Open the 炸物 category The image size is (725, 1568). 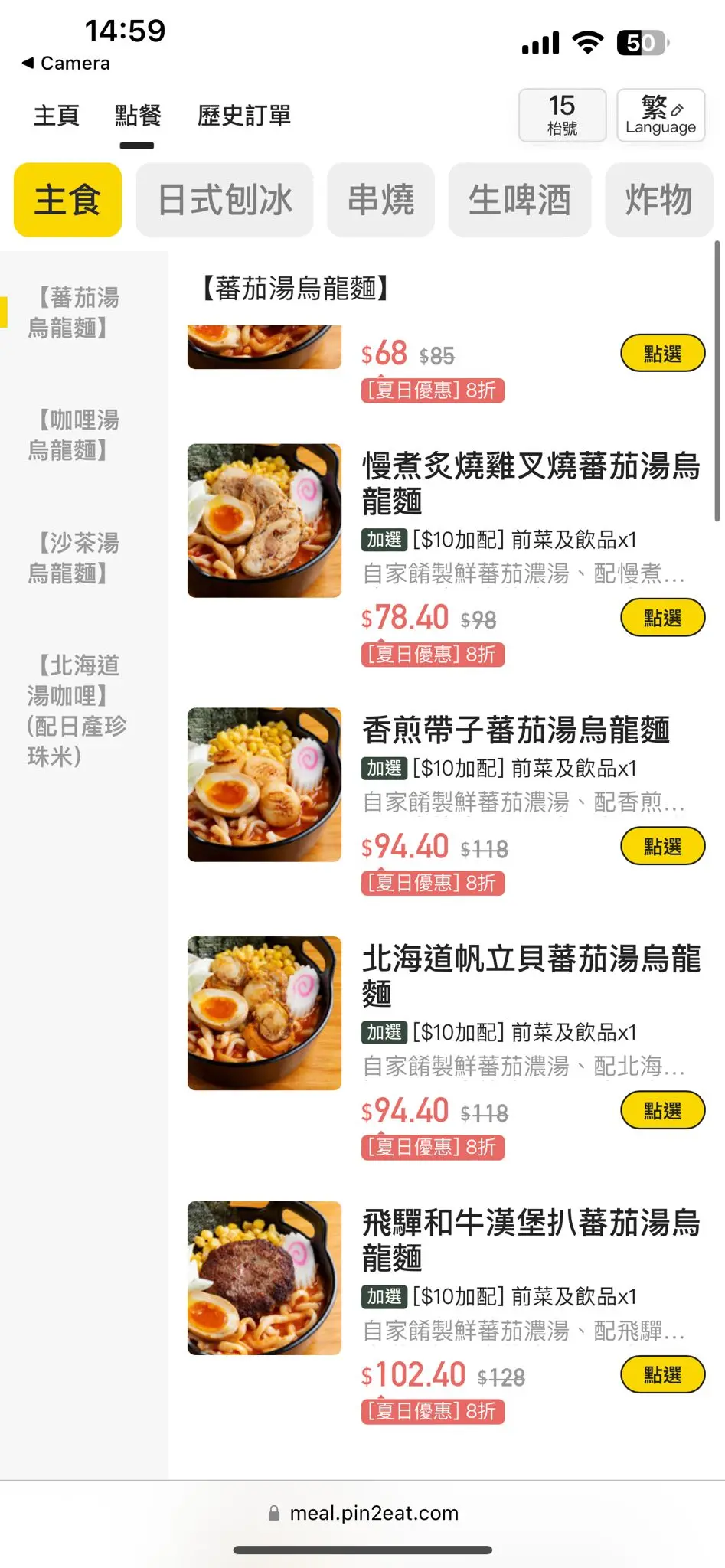(658, 200)
